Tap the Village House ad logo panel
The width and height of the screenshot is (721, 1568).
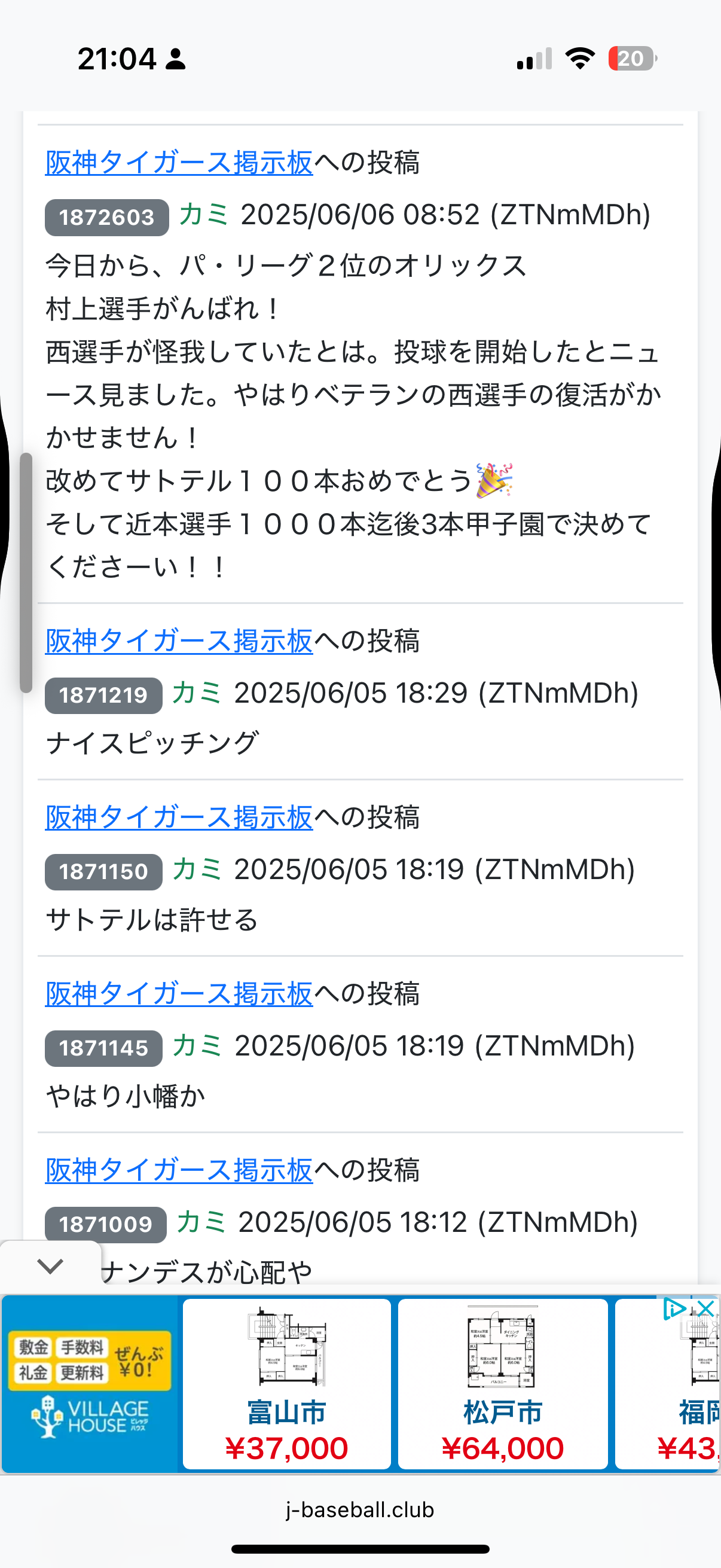pyautogui.click(x=90, y=1384)
